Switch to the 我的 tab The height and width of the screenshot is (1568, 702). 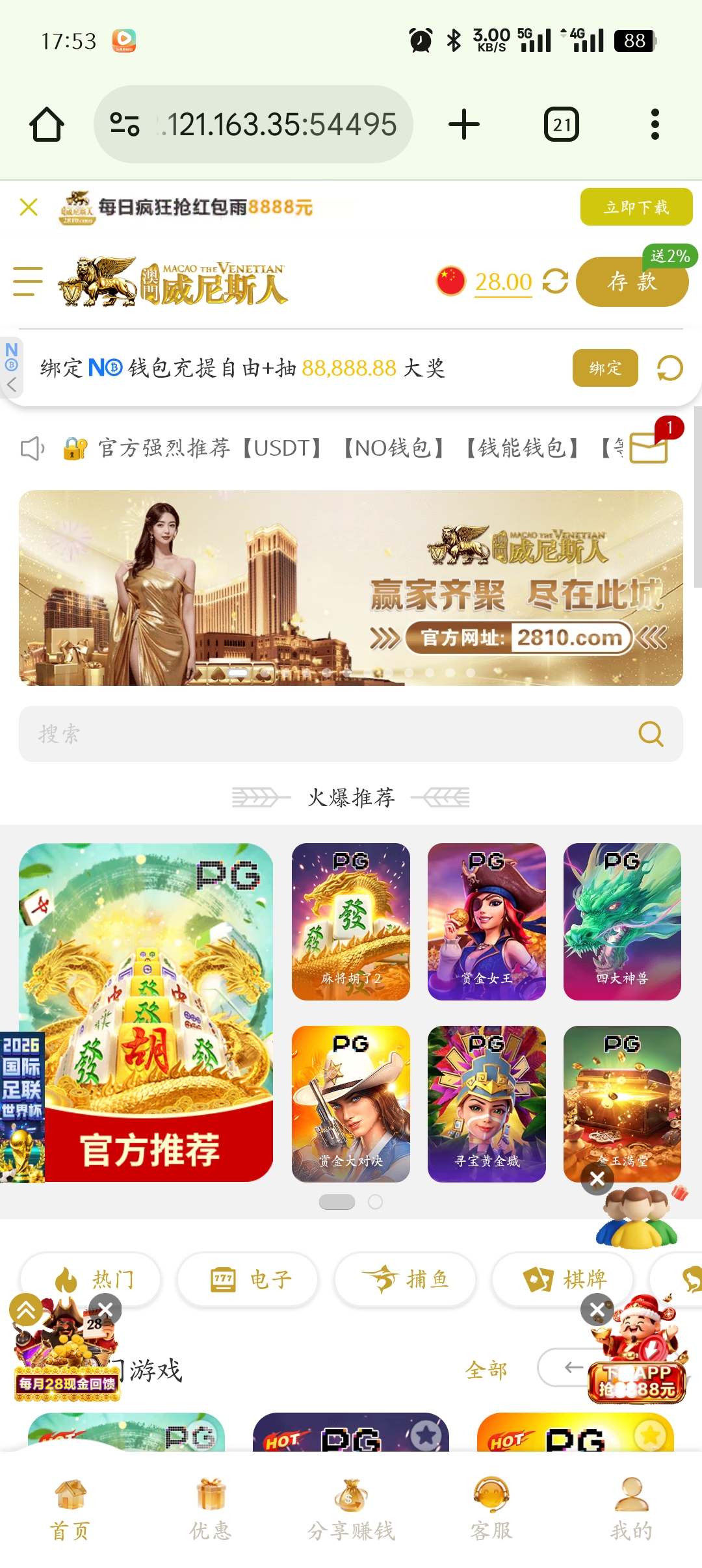coord(631,1508)
